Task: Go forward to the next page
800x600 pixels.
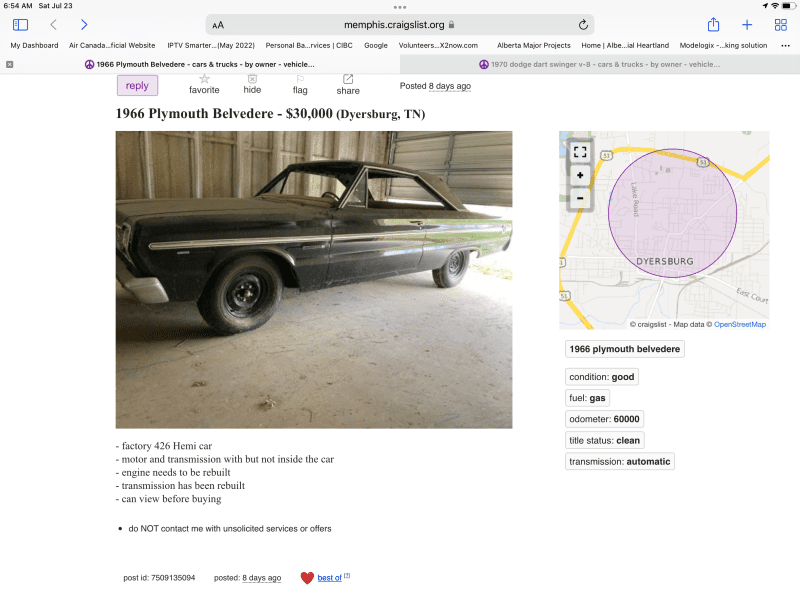Action: (x=84, y=25)
